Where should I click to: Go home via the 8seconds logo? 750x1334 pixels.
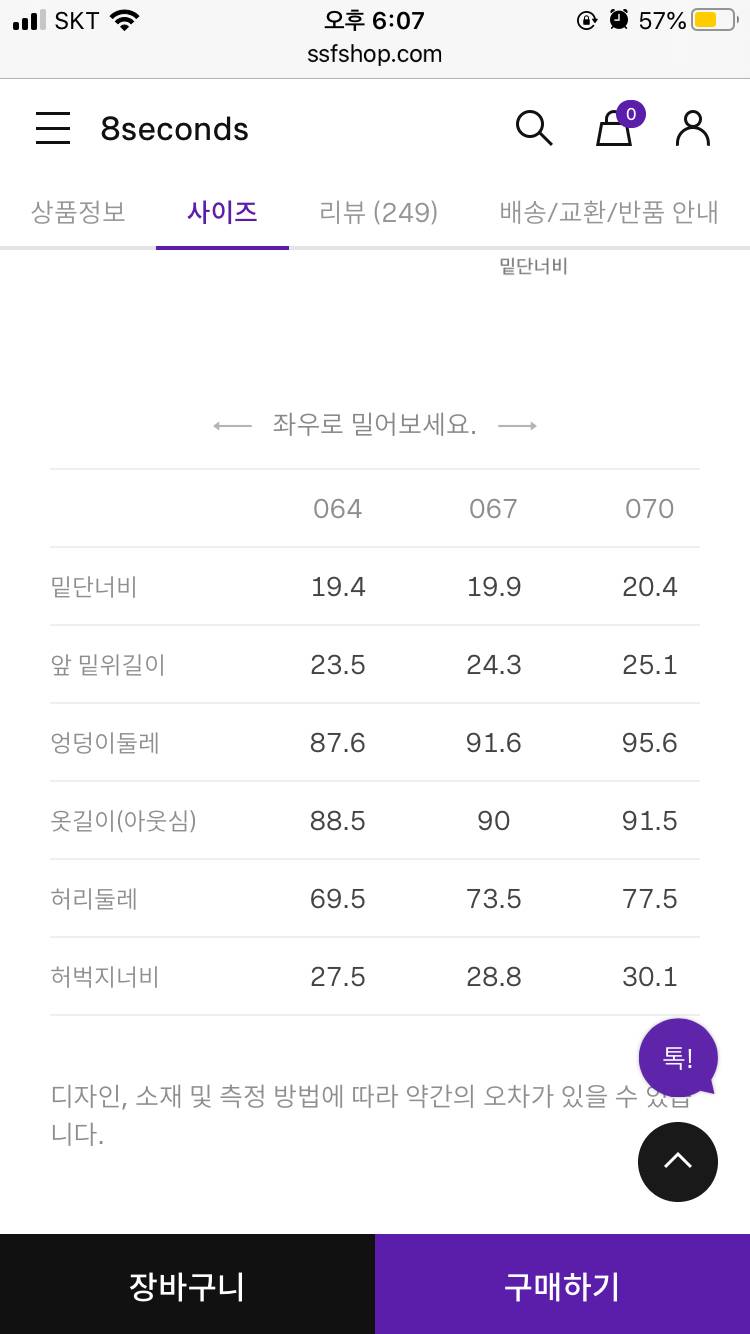pos(175,128)
